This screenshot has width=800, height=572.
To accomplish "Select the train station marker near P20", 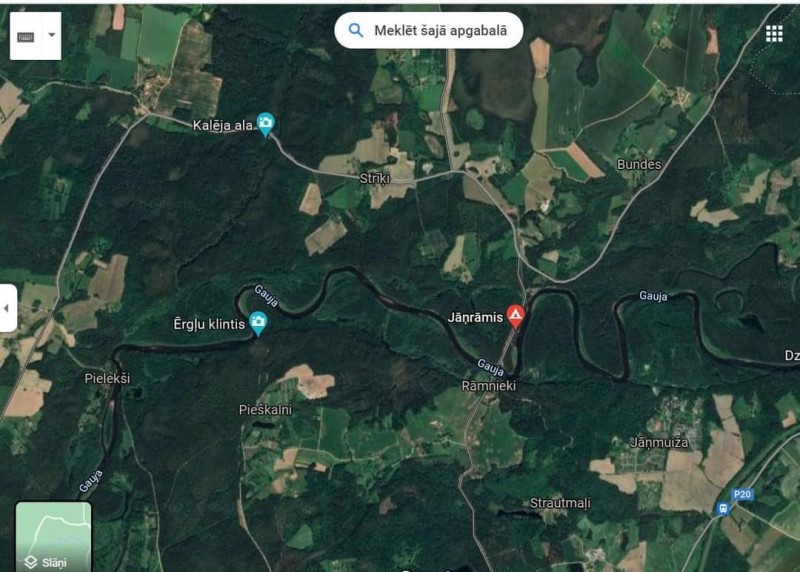I will point(721,508).
